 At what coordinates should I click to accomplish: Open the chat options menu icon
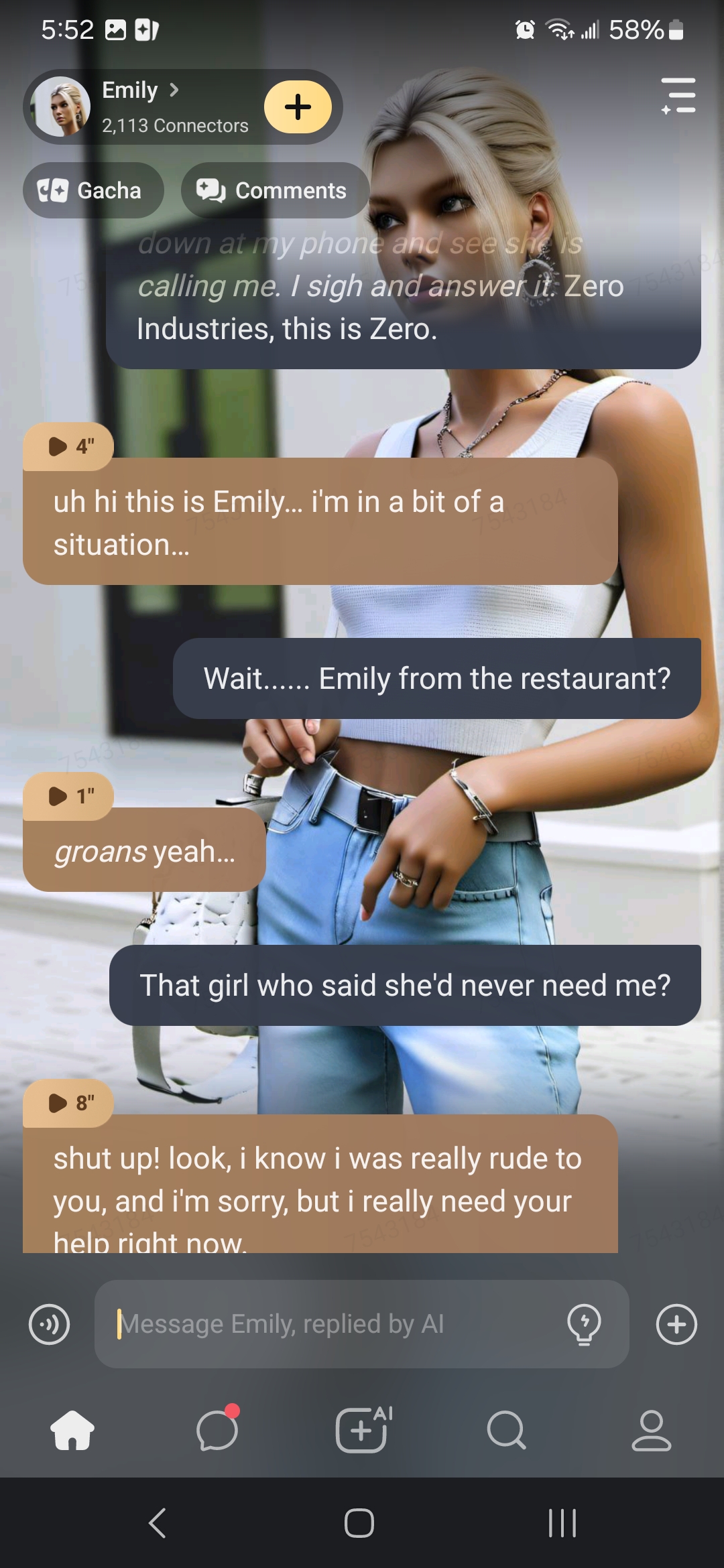pos(678,95)
